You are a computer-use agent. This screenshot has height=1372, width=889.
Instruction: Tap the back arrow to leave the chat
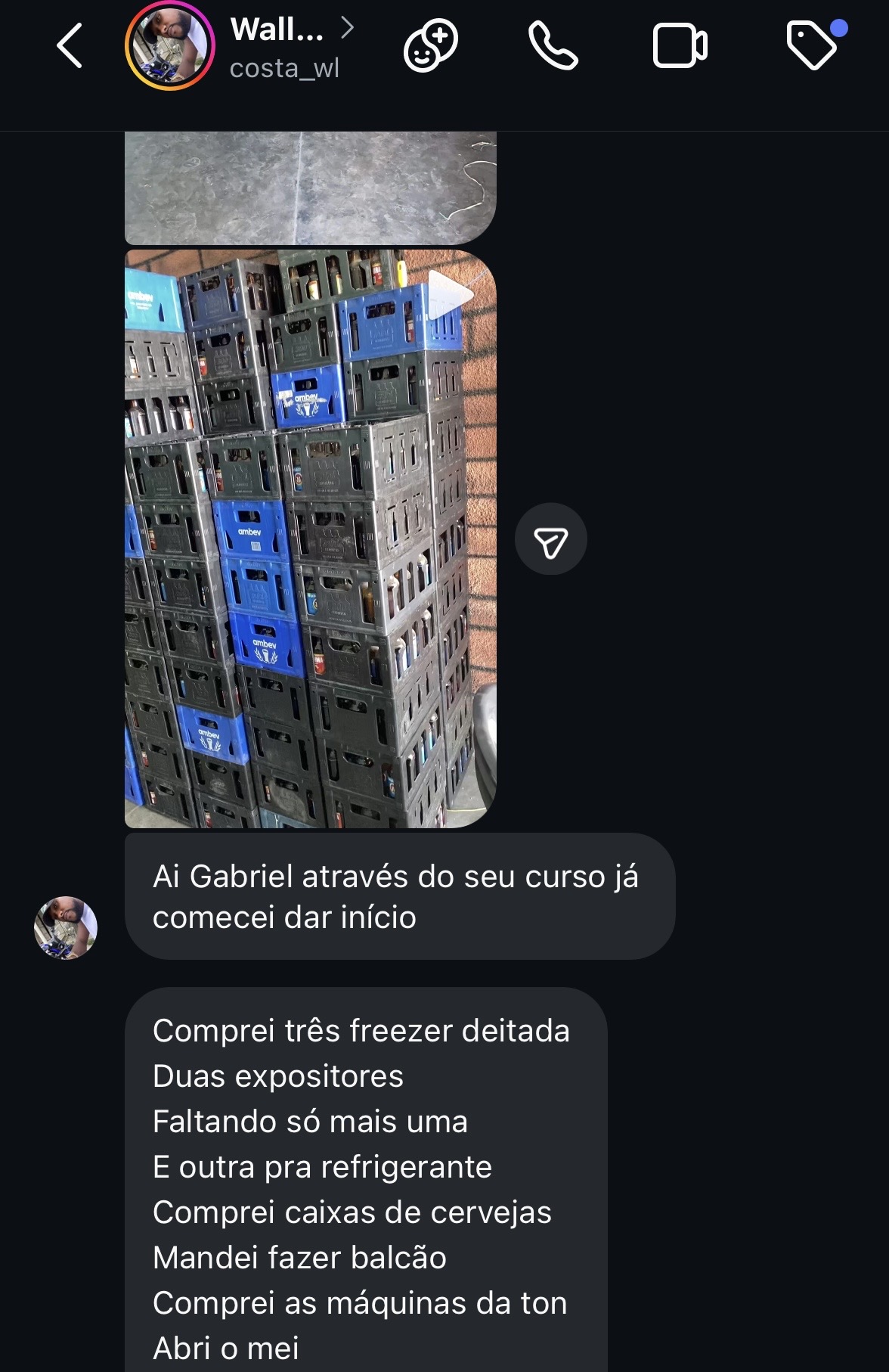click(70, 45)
